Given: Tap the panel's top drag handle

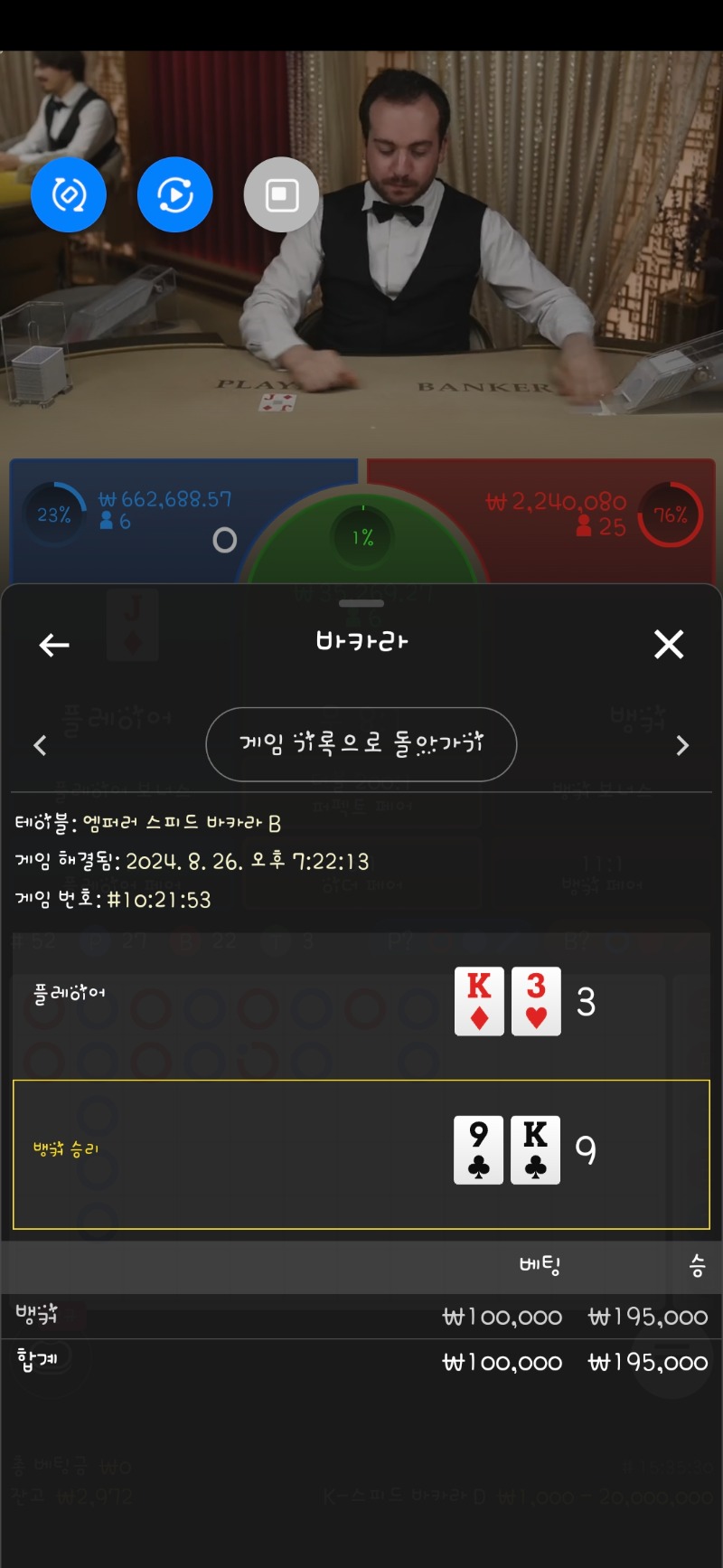Looking at the screenshot, I should point(361,603).
